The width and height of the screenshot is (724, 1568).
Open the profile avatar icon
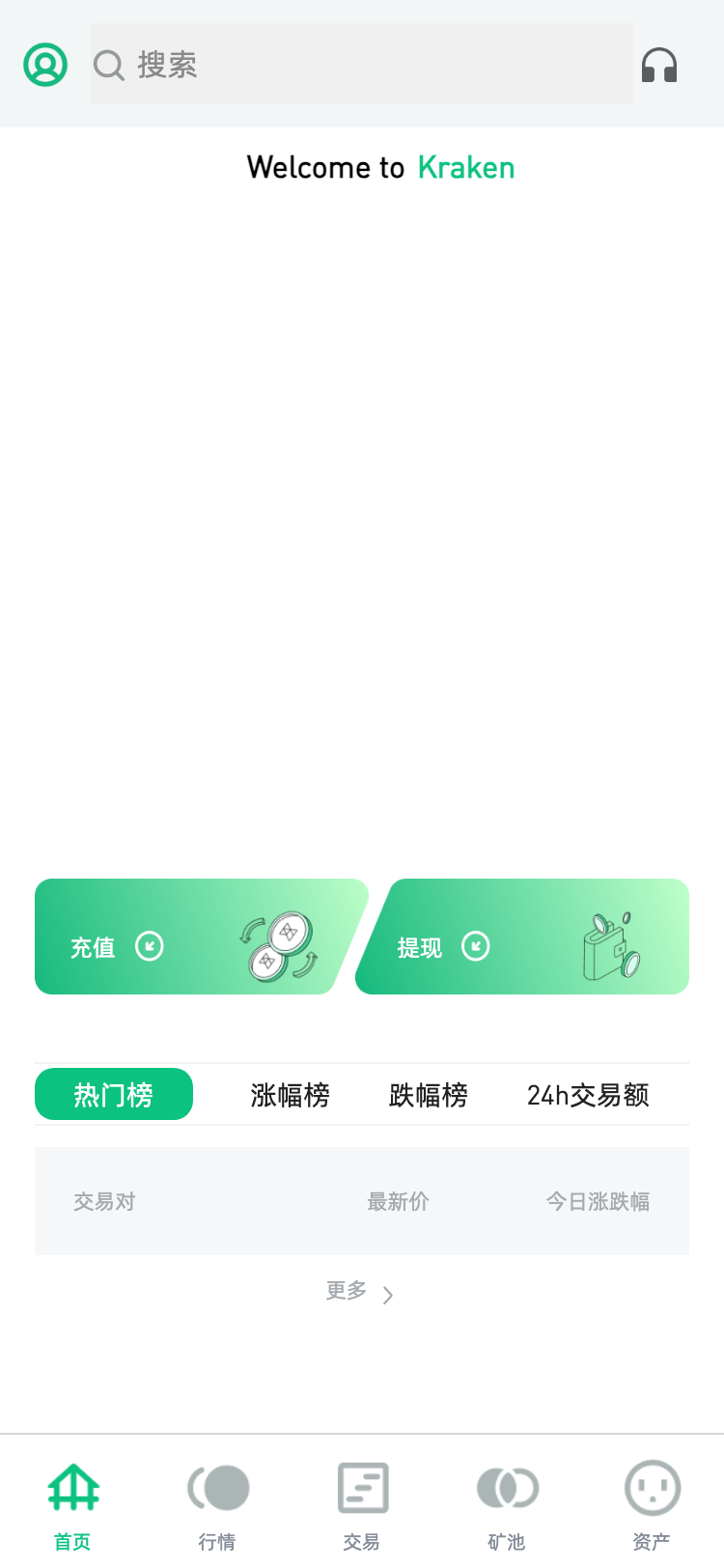pos(44,64)
